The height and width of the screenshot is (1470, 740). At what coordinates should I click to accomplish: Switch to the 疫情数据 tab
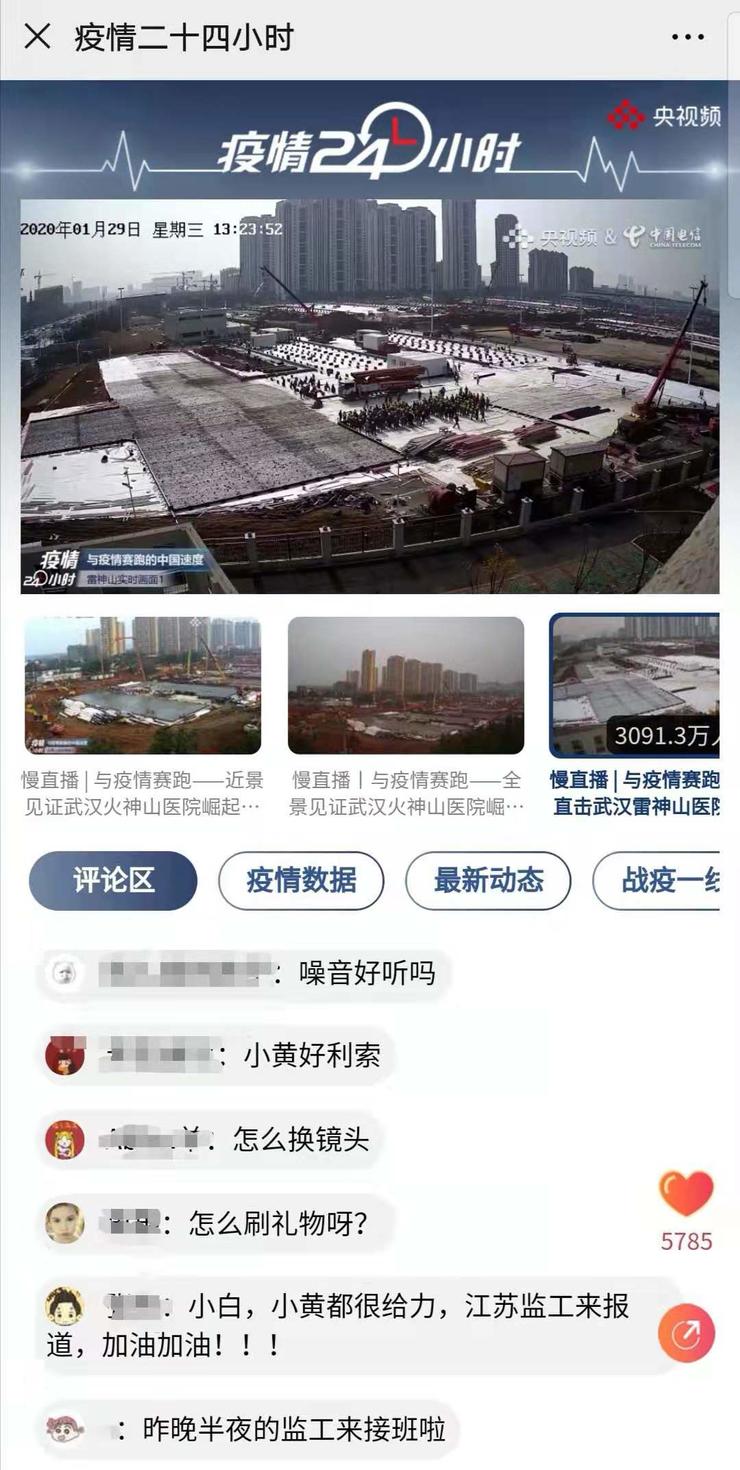pyautogui.click(x=301, y=880)
